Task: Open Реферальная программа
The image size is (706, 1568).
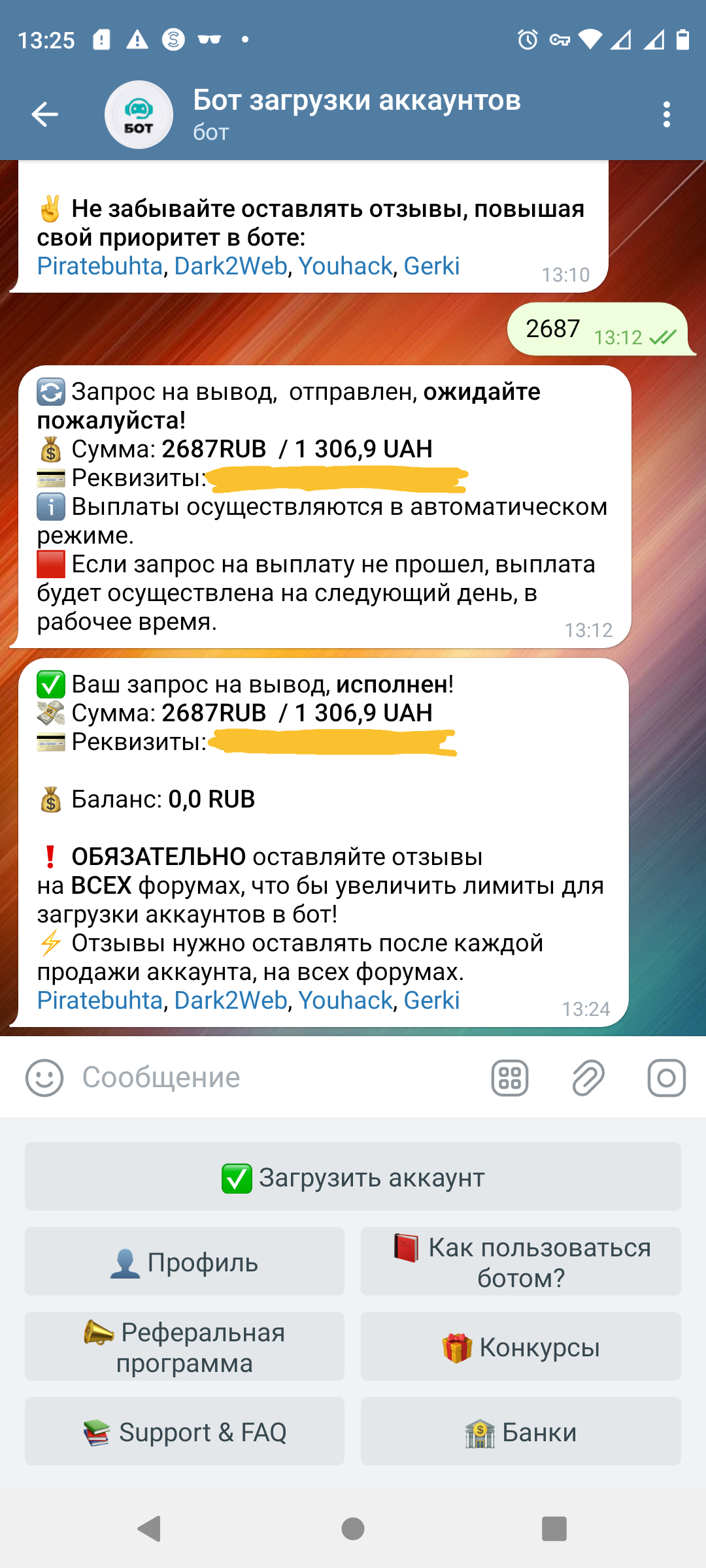Action: point(184,1347)
